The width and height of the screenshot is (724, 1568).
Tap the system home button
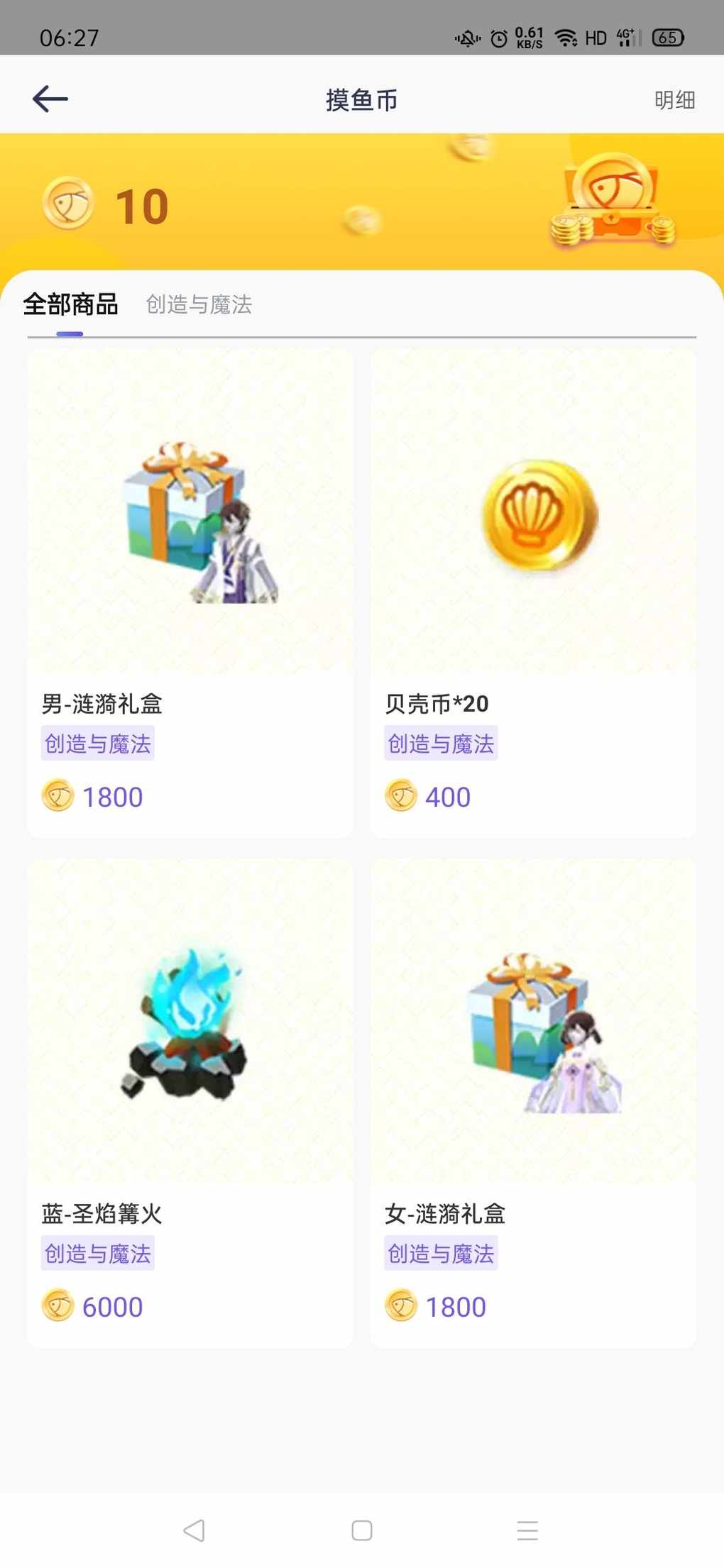click(x=361, y=1530)
